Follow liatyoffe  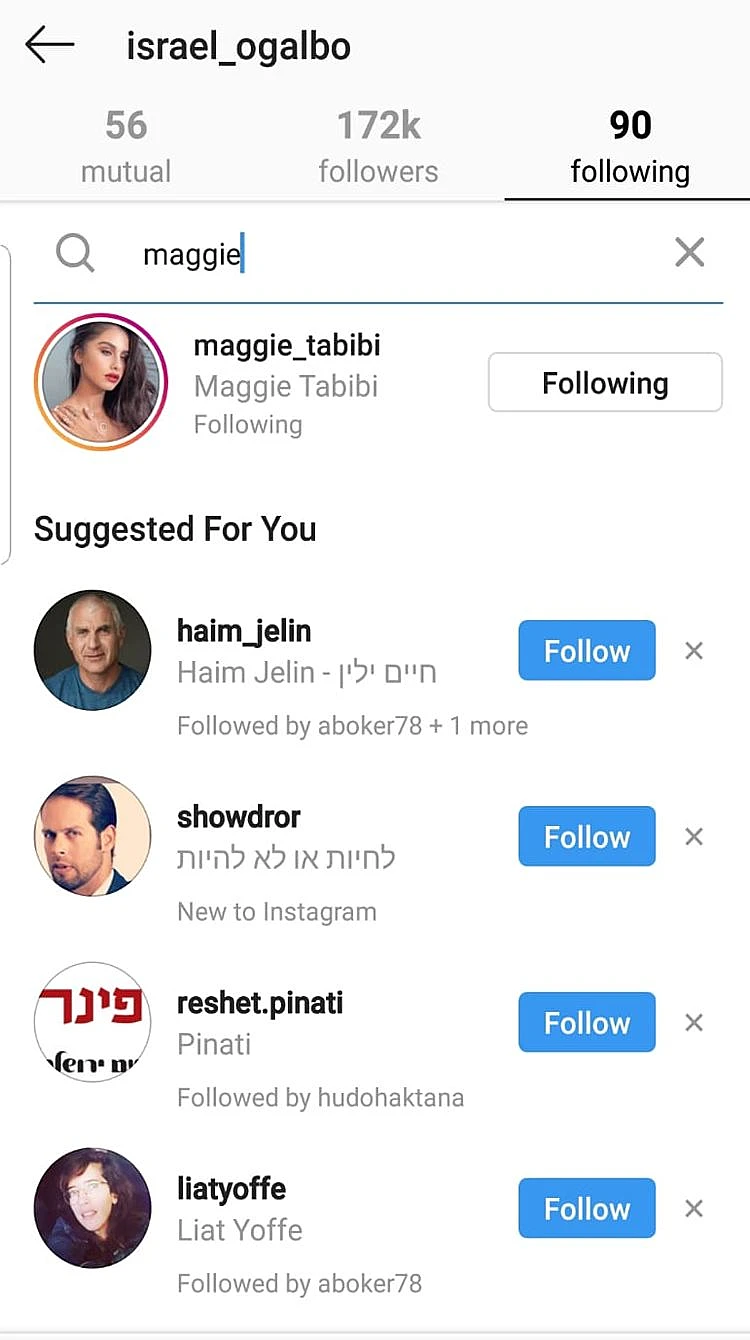[x=587, y=1209]
